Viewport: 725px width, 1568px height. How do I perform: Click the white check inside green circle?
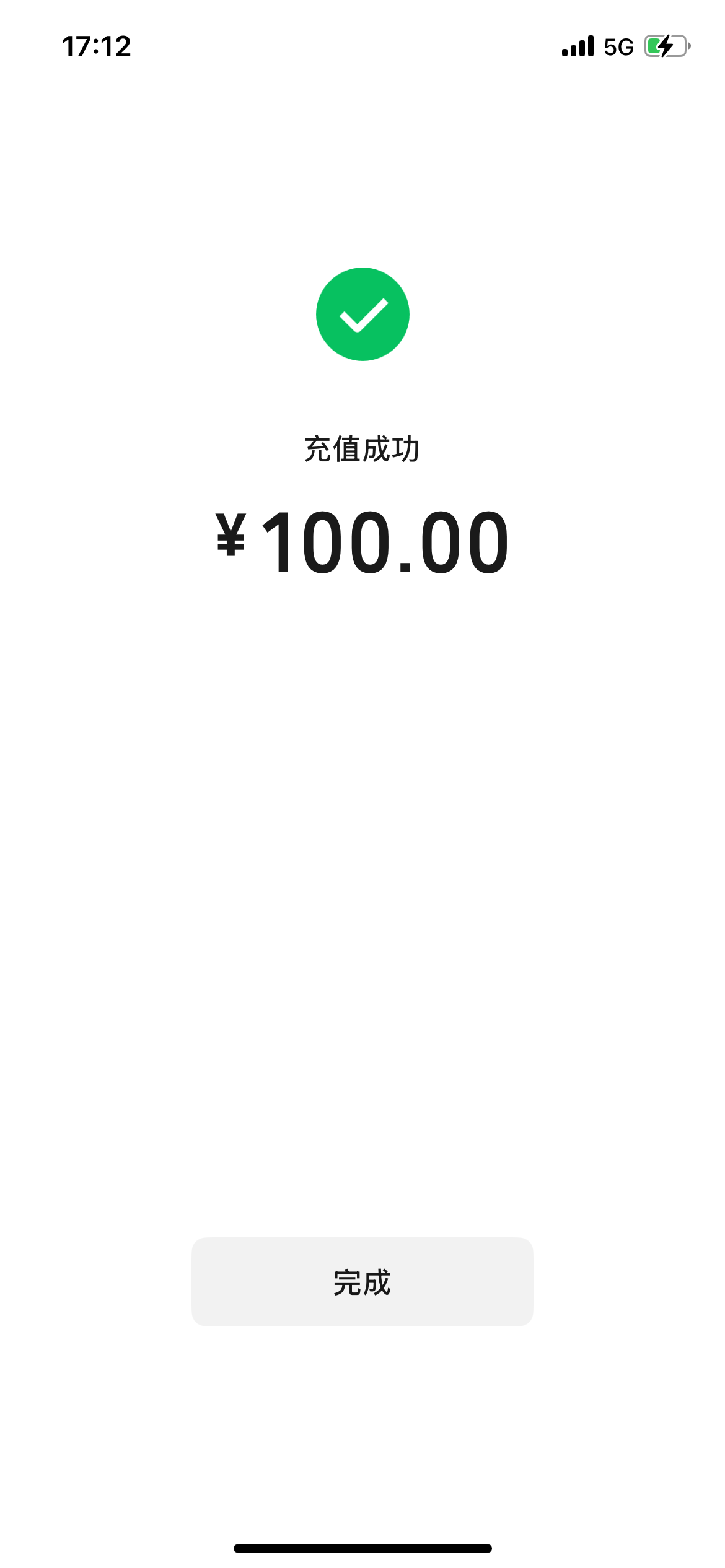pos(362,314)
